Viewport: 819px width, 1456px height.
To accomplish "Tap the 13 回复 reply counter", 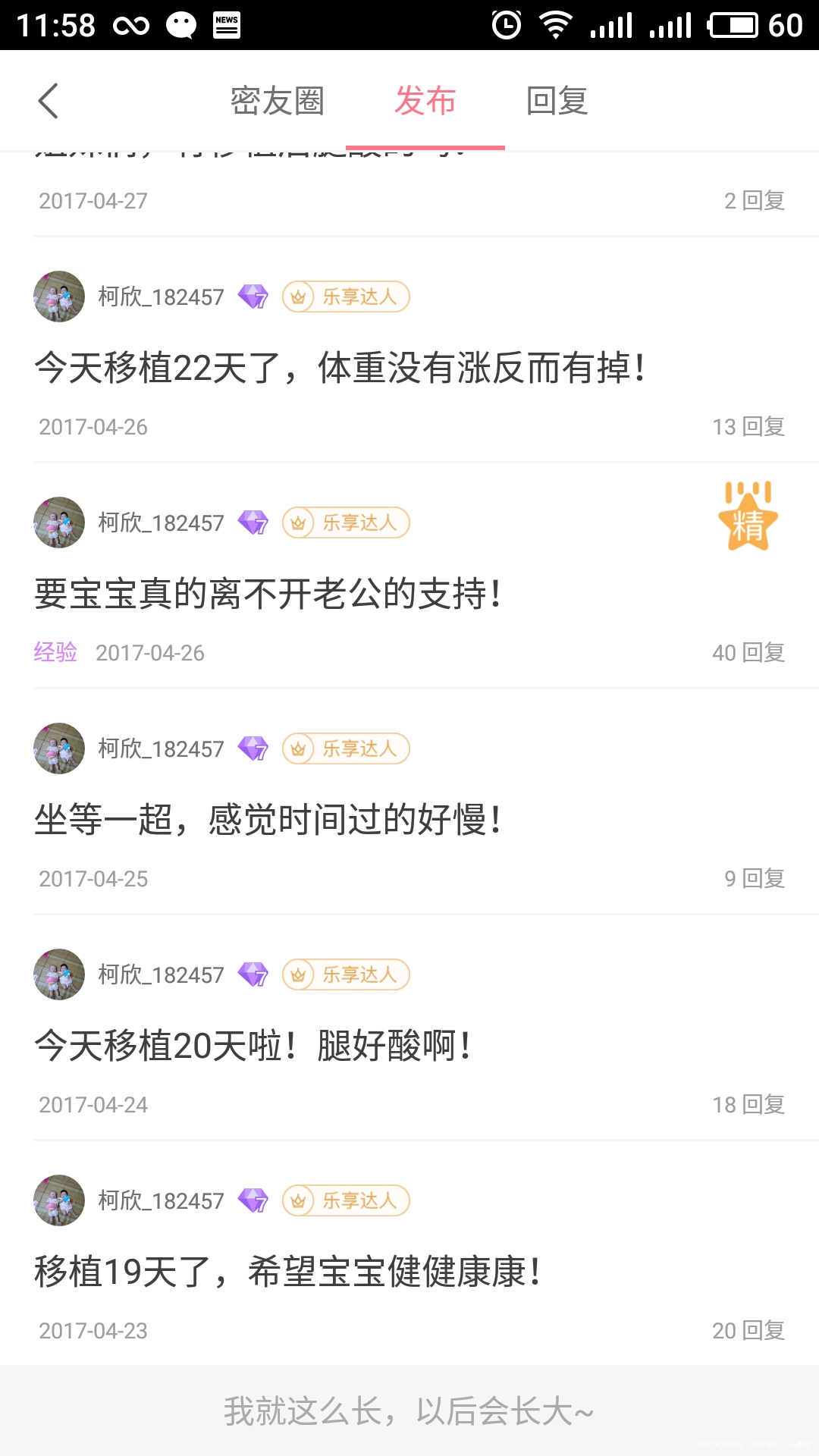I will click(x=748, y=427).
